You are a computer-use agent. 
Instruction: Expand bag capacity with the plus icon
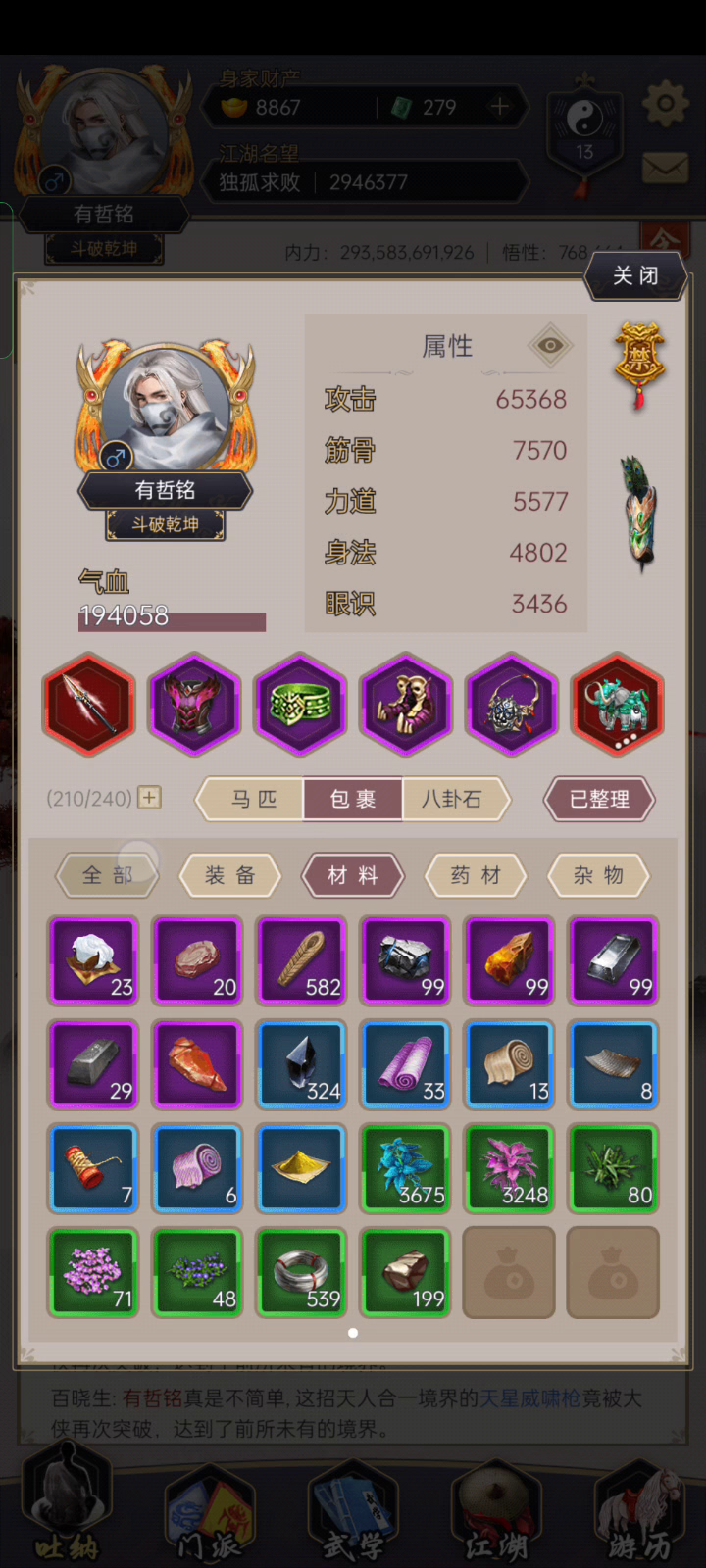click(149, 798)
